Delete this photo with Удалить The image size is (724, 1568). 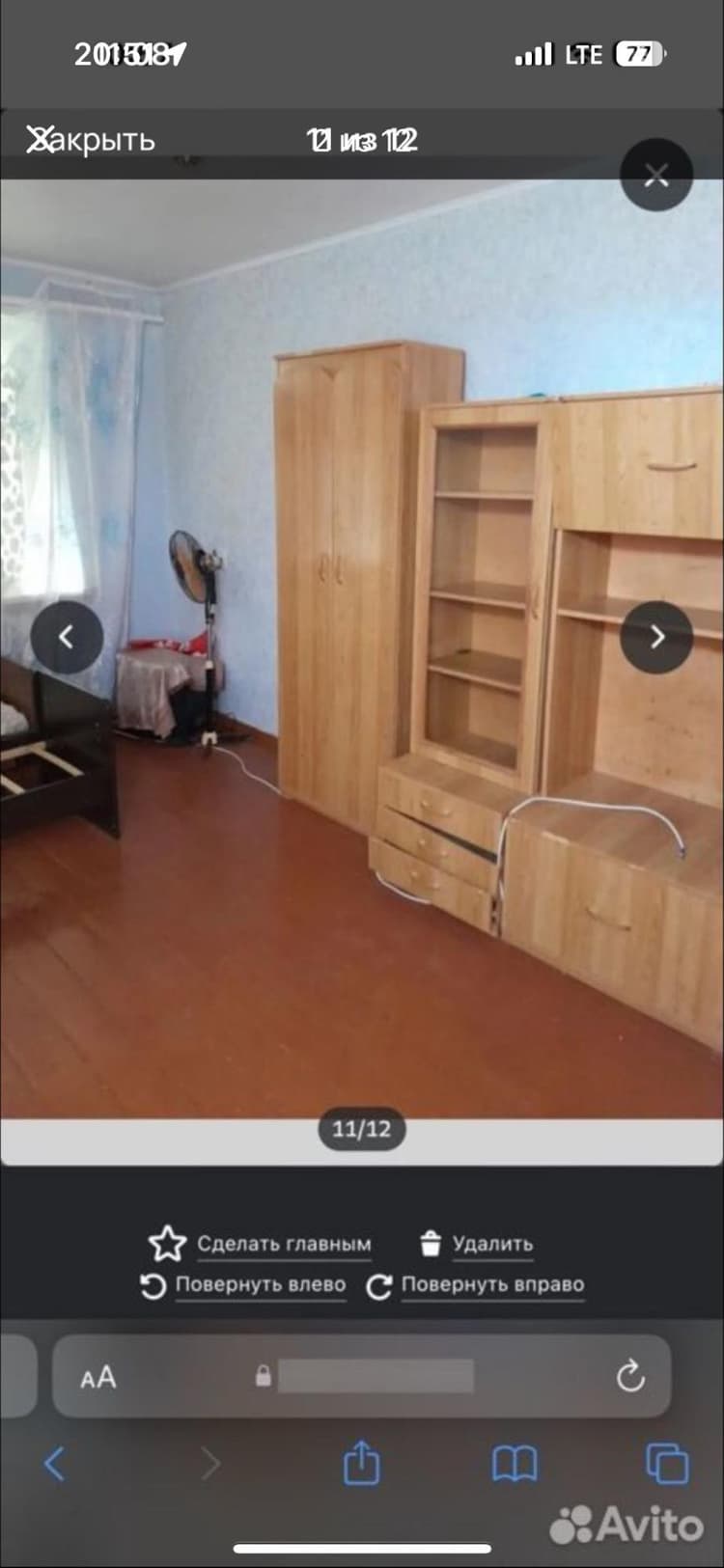pos(477,1244)
